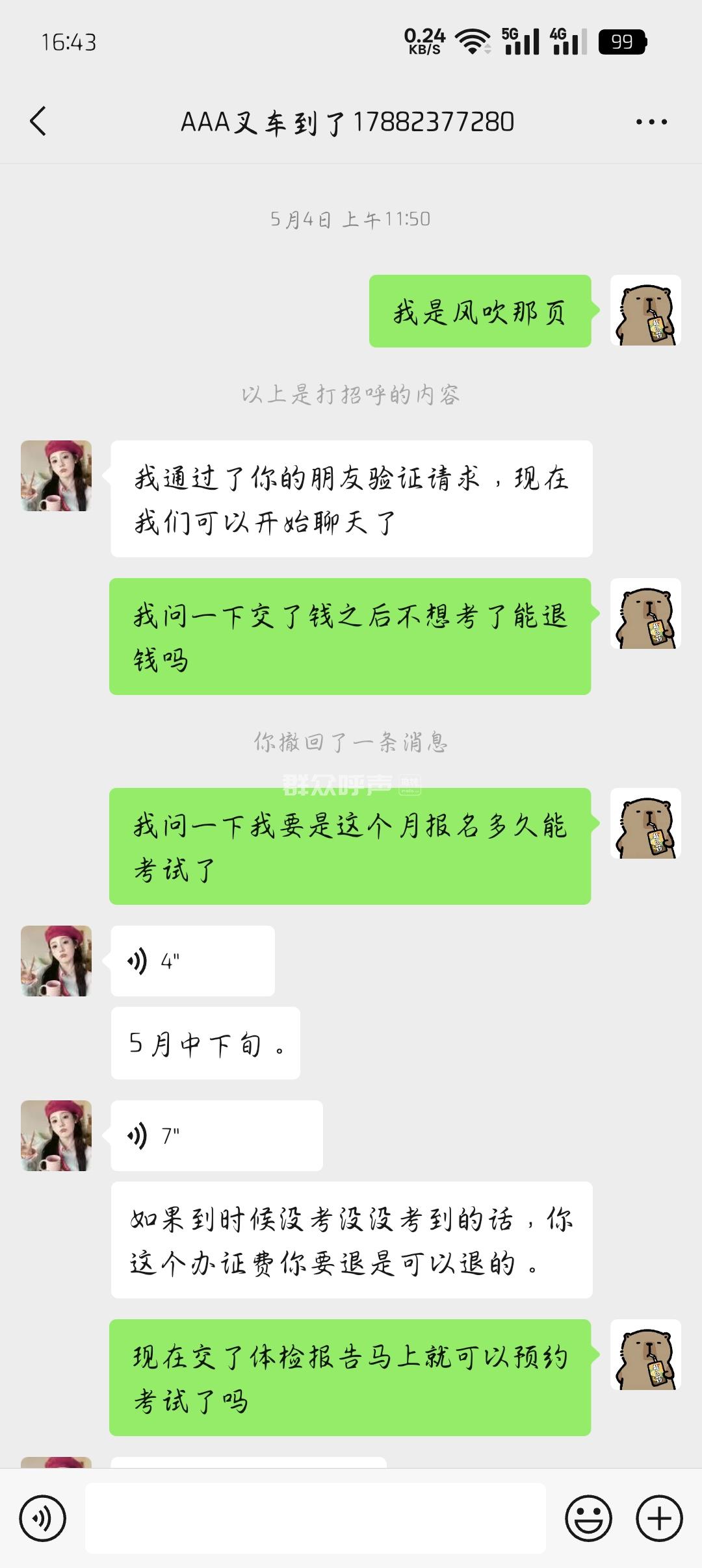Open the chat's three-dot menu
Viewport: 702px width, 1568px height.
click(651, 121)
